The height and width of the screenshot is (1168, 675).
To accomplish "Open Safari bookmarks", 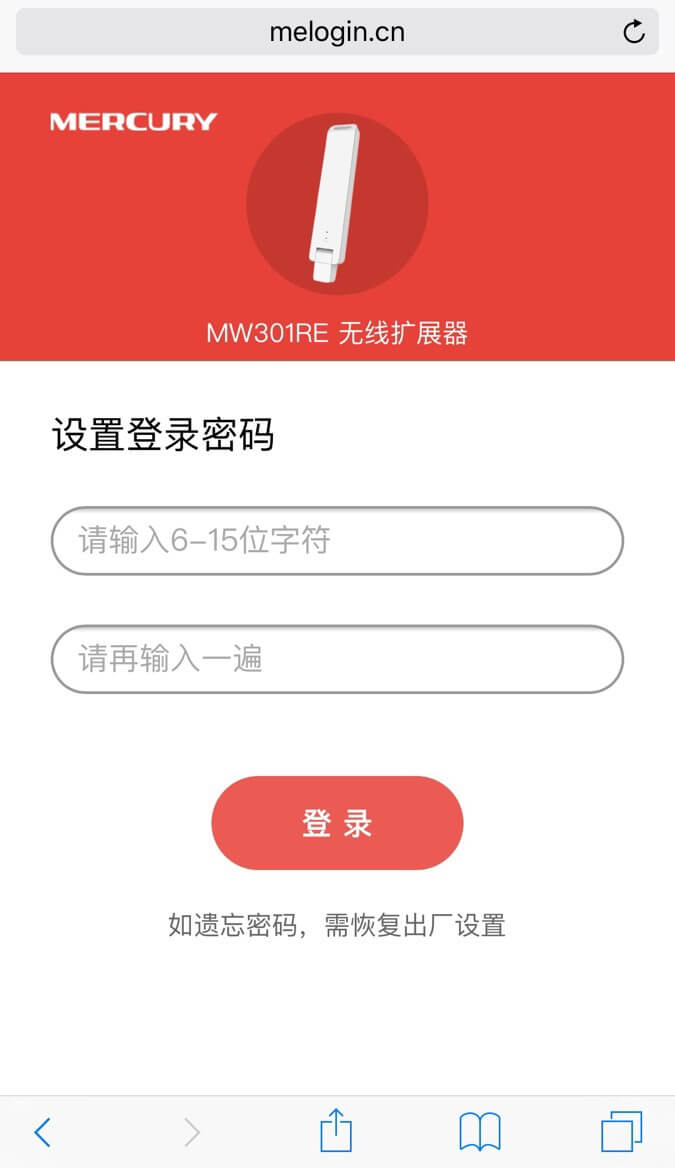I will tap(479, 1132).
